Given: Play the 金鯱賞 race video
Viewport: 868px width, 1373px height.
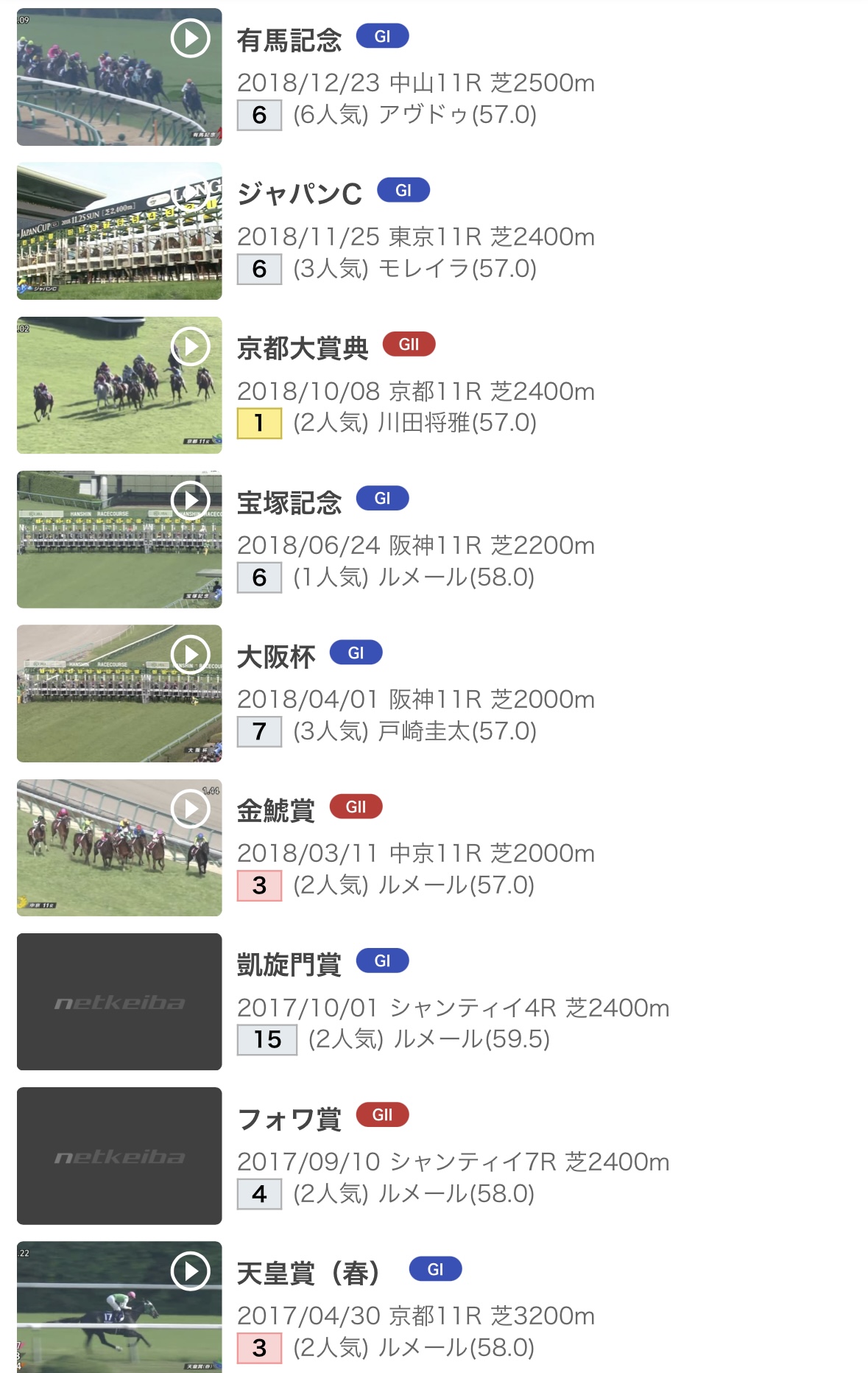Looking at the screenshot, I should tap(191, 809).
